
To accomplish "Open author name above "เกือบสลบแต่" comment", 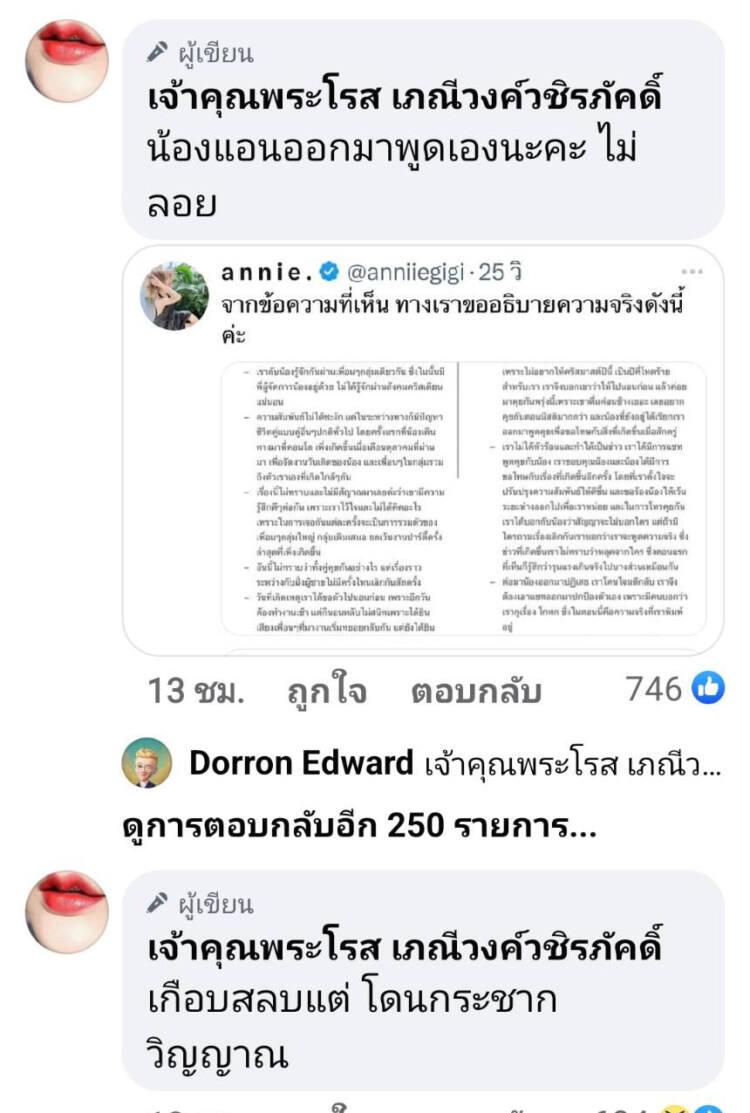I will [x=404, y=946].
